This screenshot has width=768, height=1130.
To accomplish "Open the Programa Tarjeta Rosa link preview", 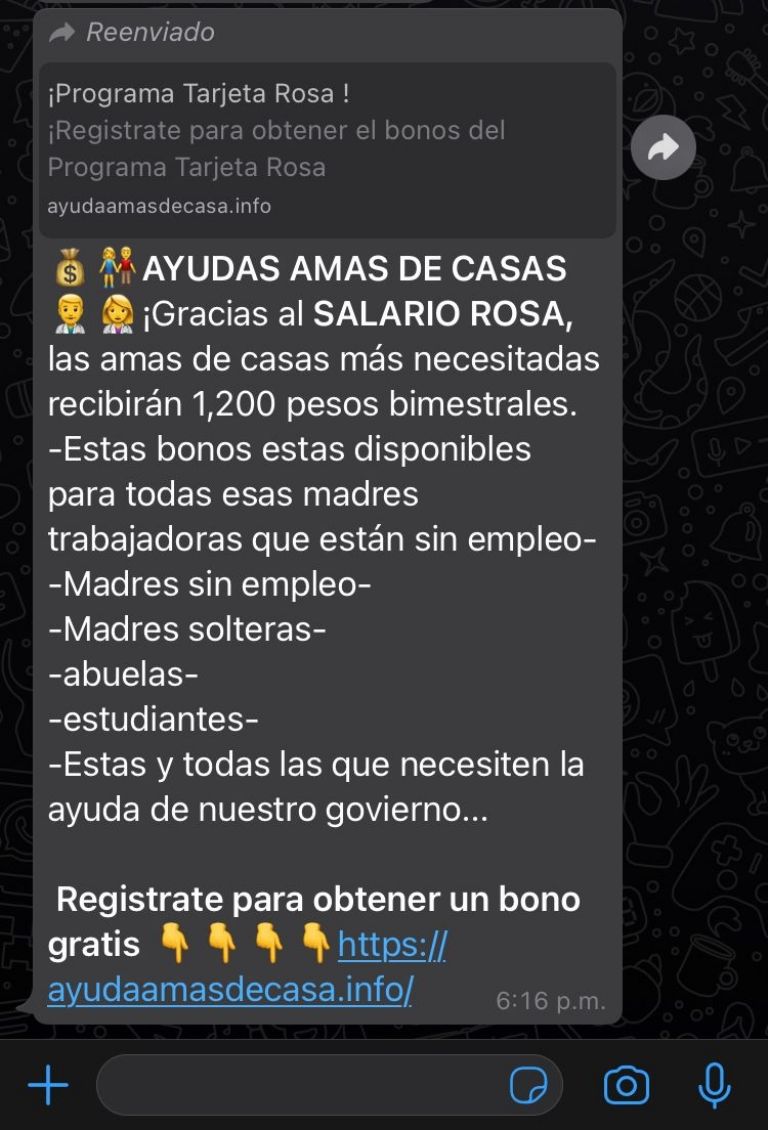I will (x=327, y=149).
